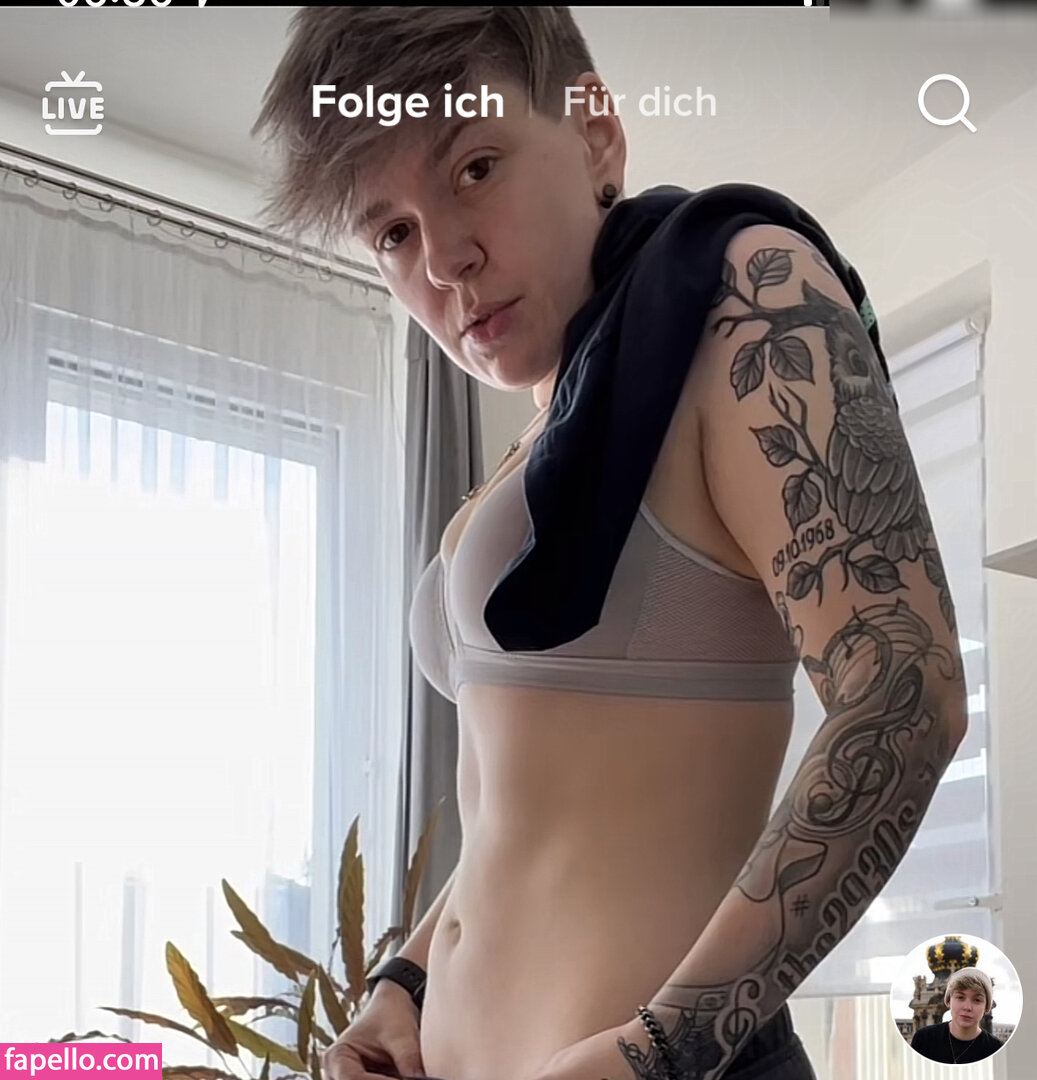Open the creator's profile picture
Screen dimensions: 1037x1080
point(955,999)
